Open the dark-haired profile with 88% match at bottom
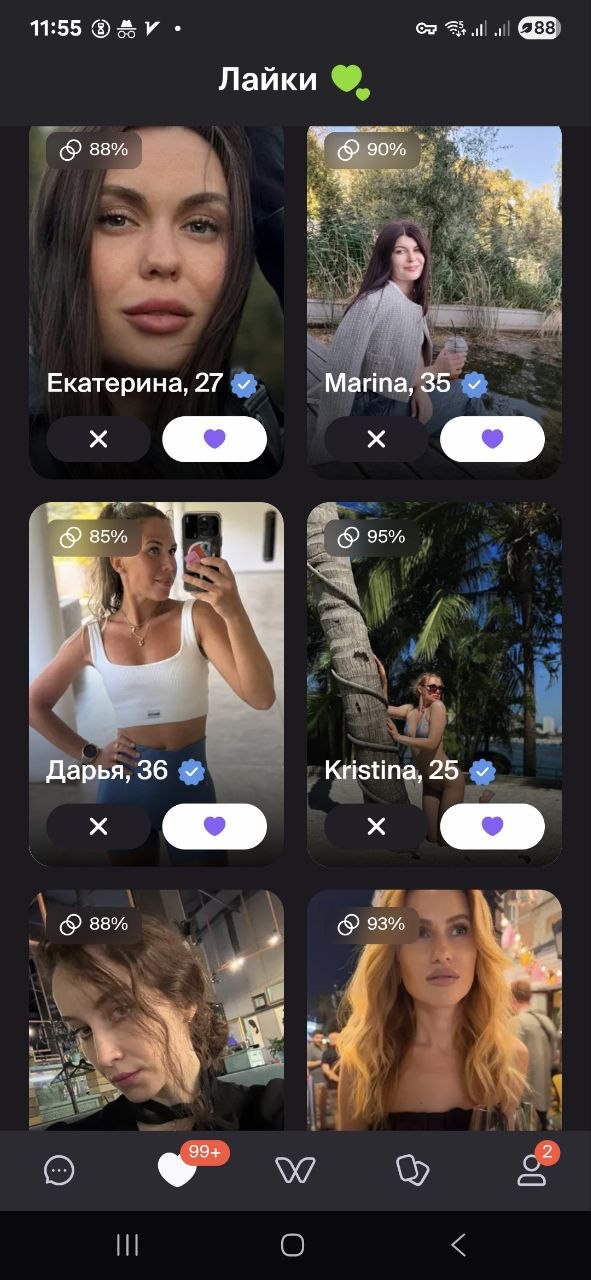The width and height of the screenshot is (591, 1280). coord(156,1010)
